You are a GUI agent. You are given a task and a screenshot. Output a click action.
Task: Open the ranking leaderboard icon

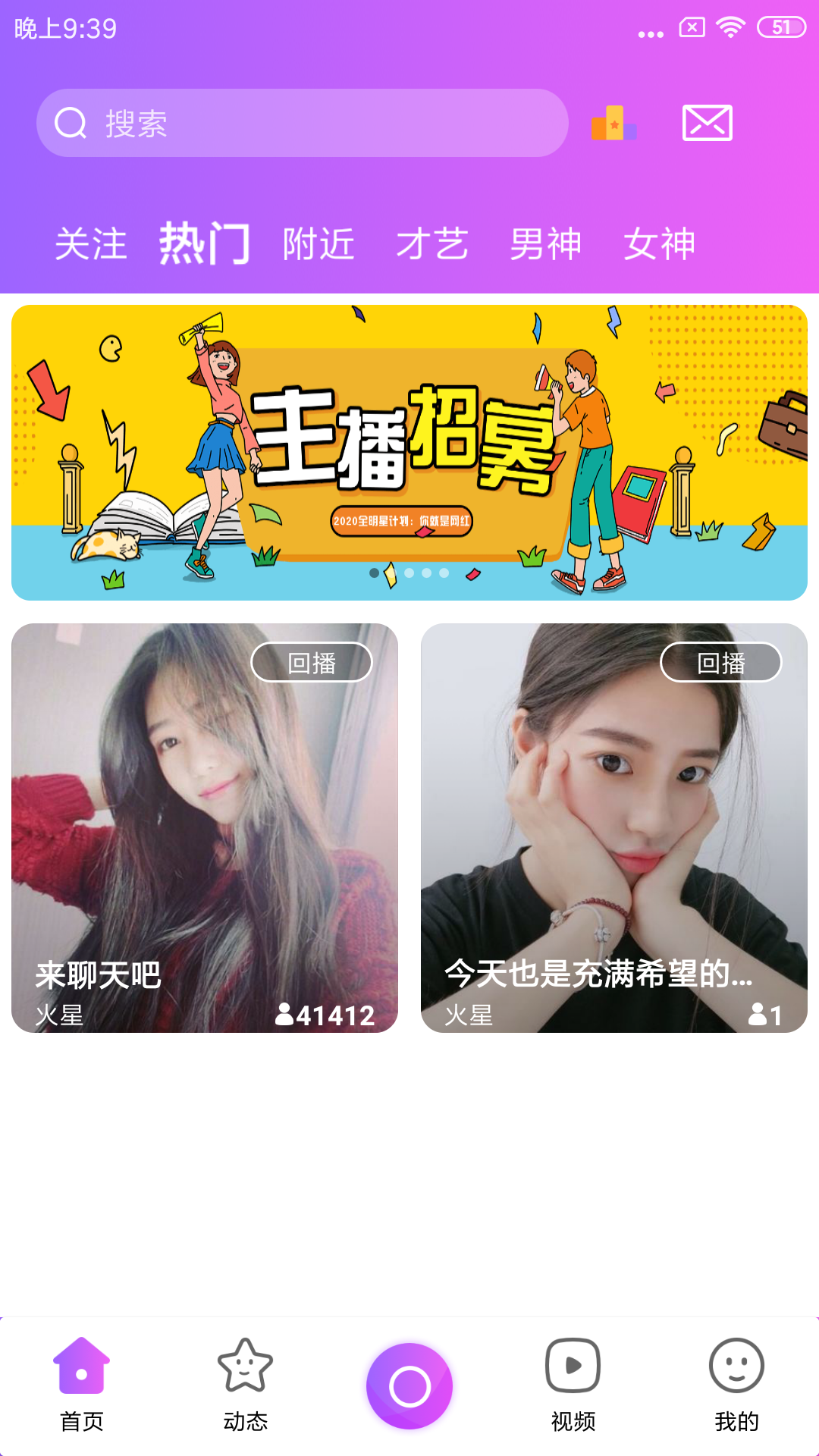pos(613,123)
